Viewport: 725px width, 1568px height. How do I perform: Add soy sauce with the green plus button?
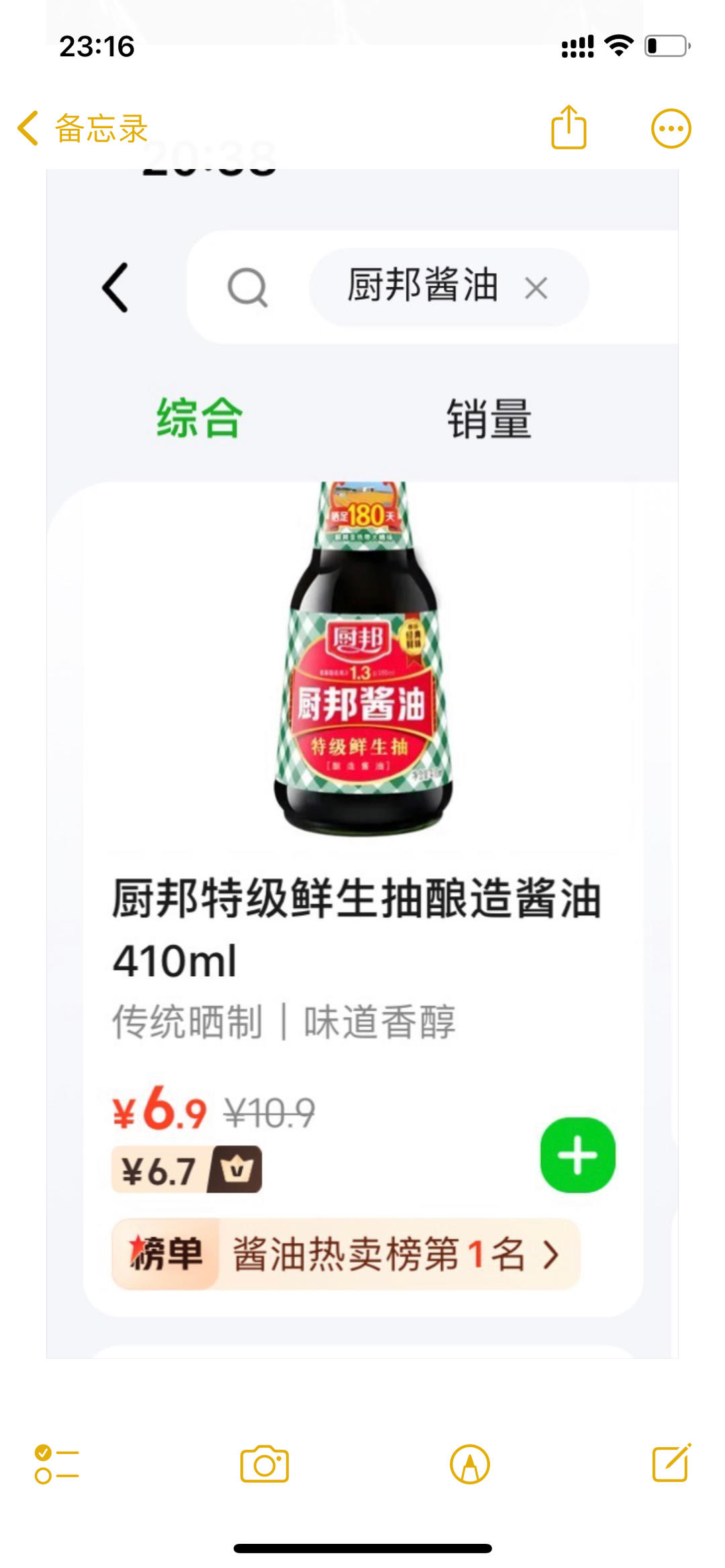tap(579, 1156)
